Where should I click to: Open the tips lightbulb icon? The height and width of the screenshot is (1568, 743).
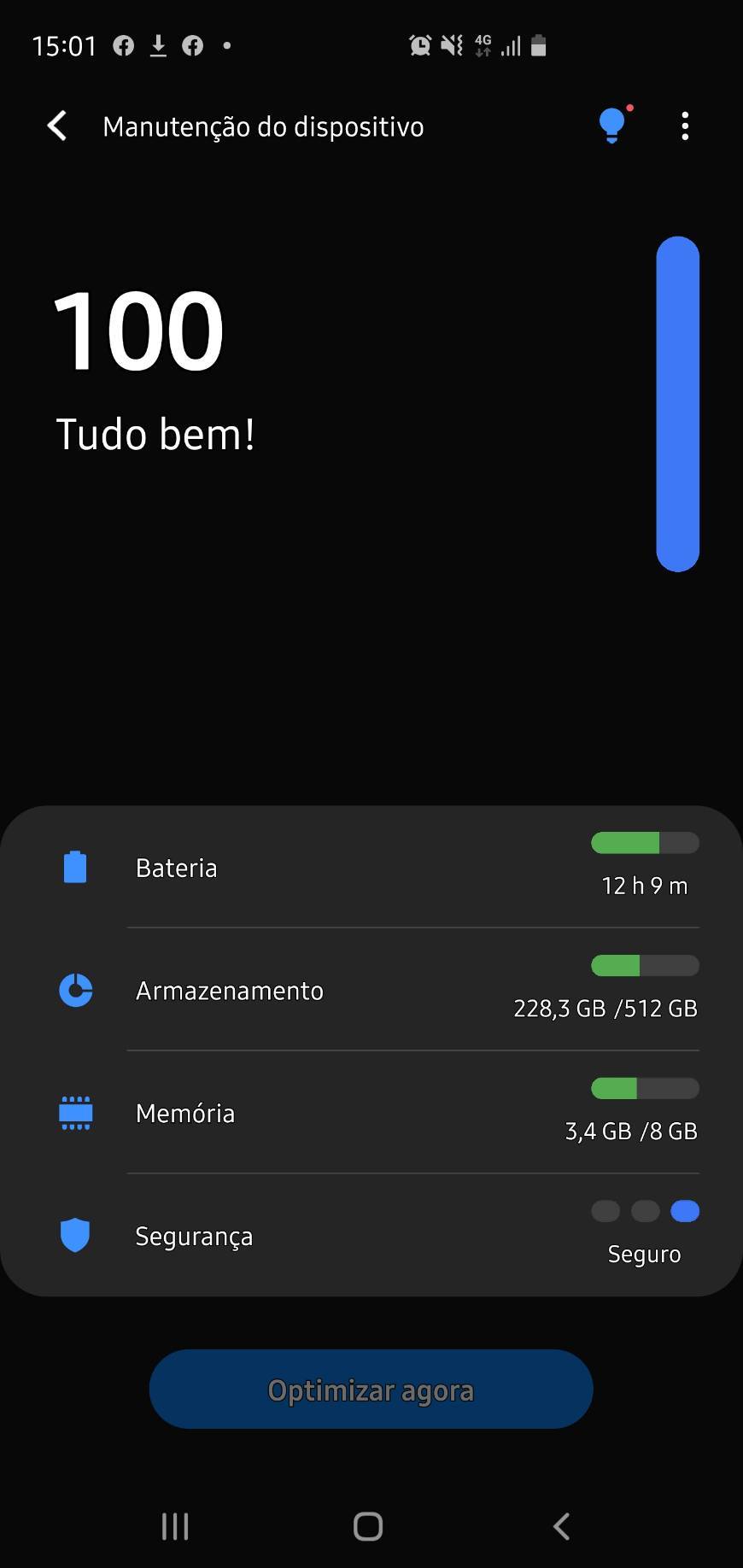tap(611, 126)
